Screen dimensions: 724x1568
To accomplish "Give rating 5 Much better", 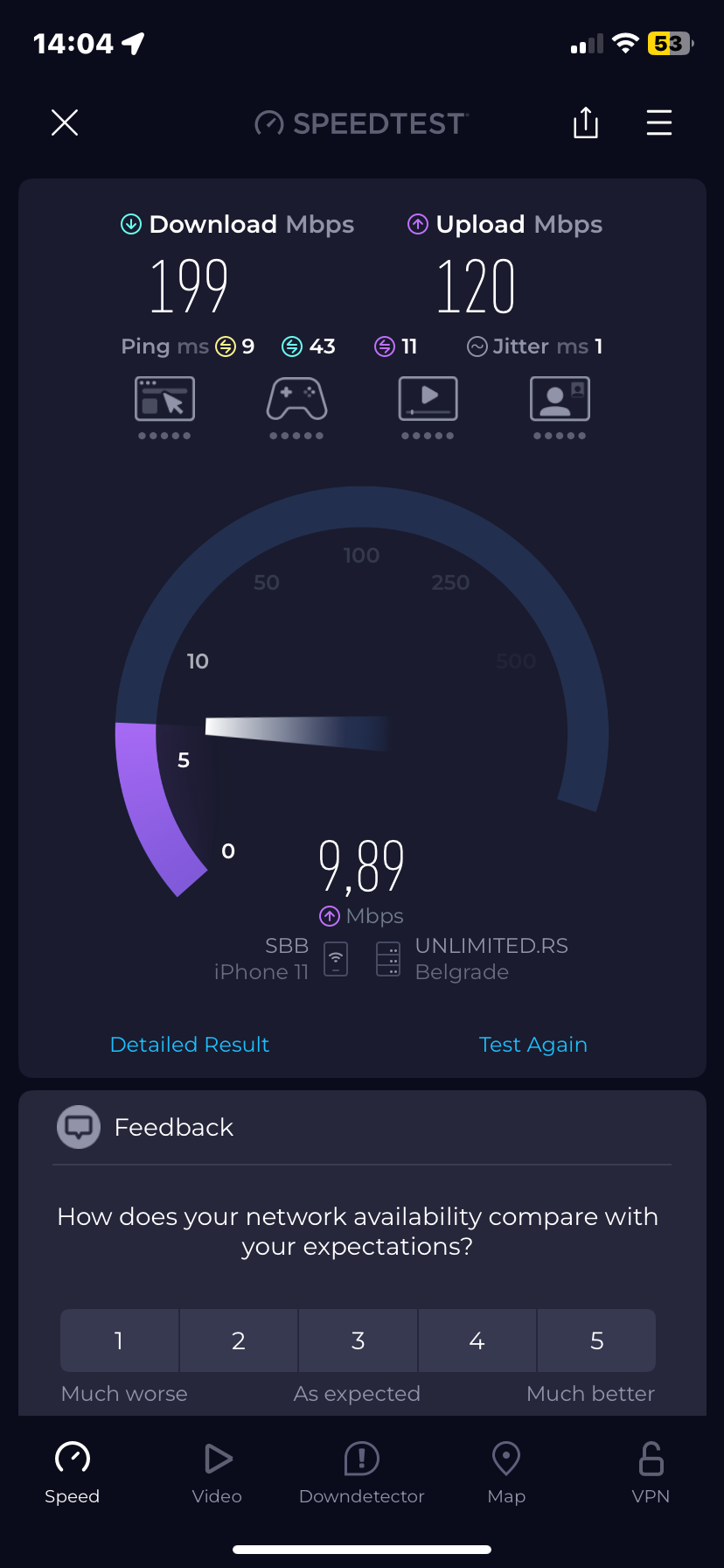I will [596, 1340].
